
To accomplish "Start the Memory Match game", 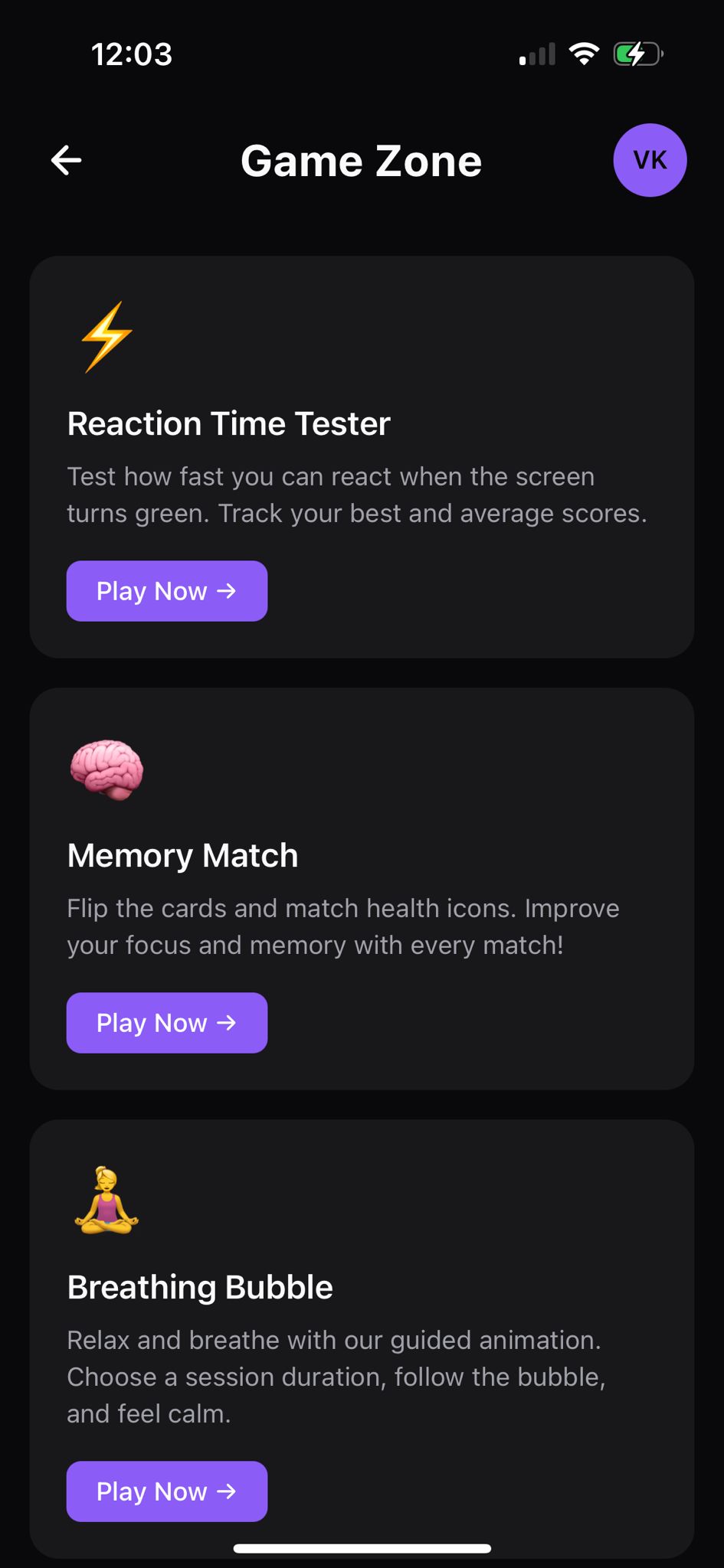I will [166, 1023].
